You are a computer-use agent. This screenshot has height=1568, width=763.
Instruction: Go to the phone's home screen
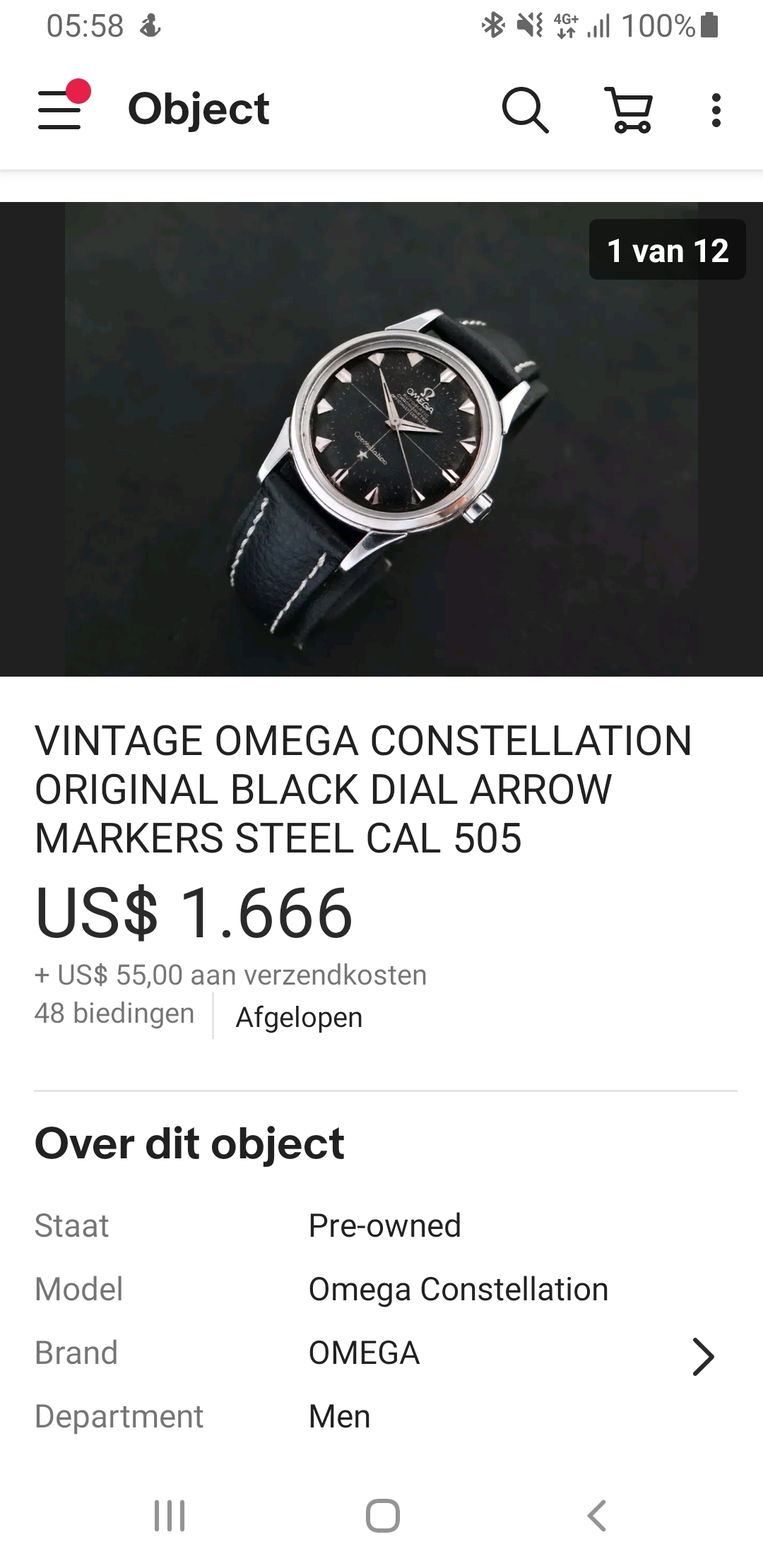pyautogui.click(x=382, y=1516)
